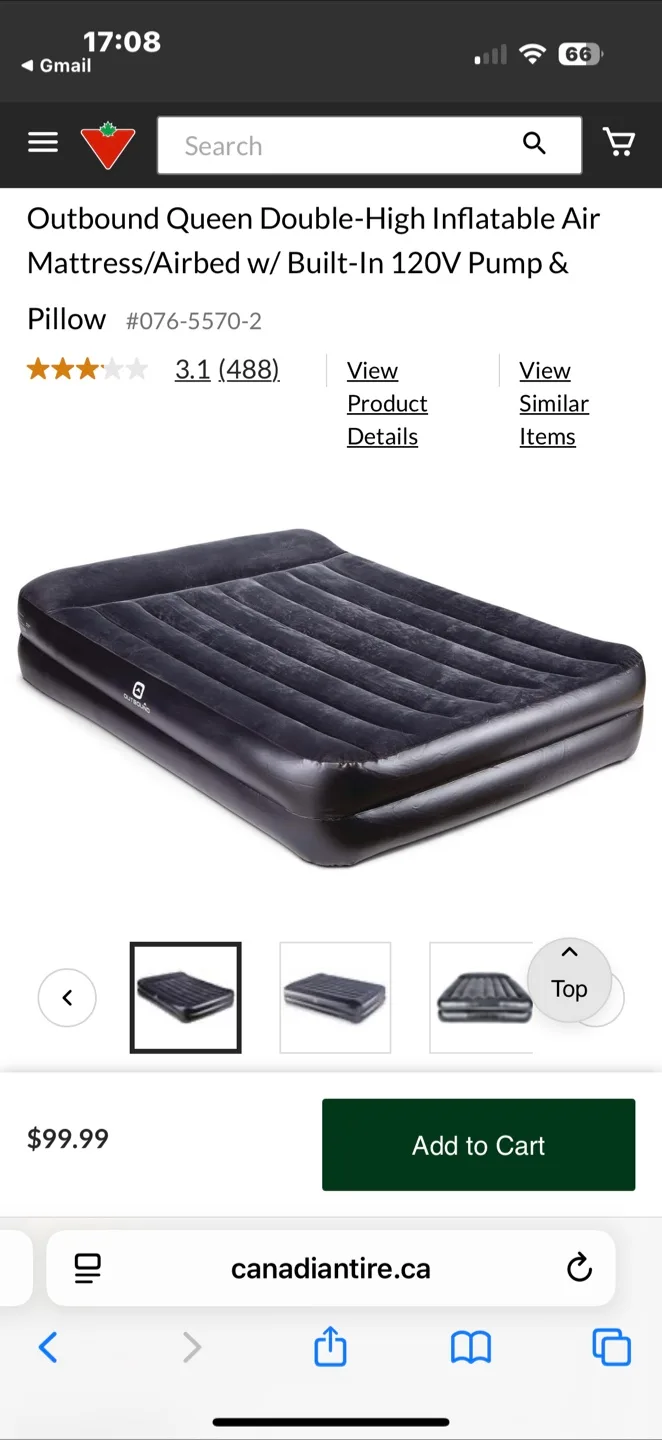662x1440 pixels.
Task: Go to Canadian Tire home via logo
Action: point(107,145)
